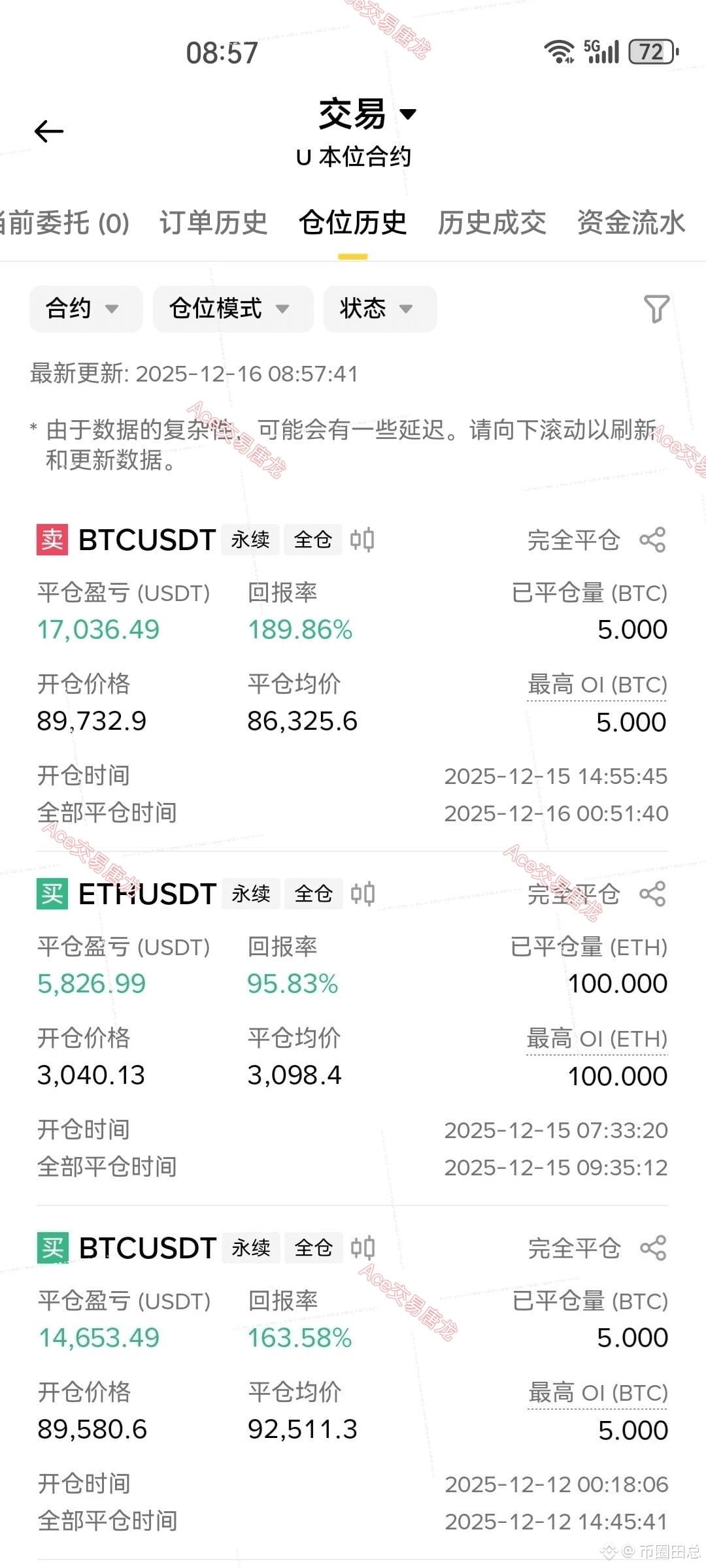Expand the 仓位模式 filter dropdown
The height and width of the screenshot is (1568, 706).
coord(232,308)
